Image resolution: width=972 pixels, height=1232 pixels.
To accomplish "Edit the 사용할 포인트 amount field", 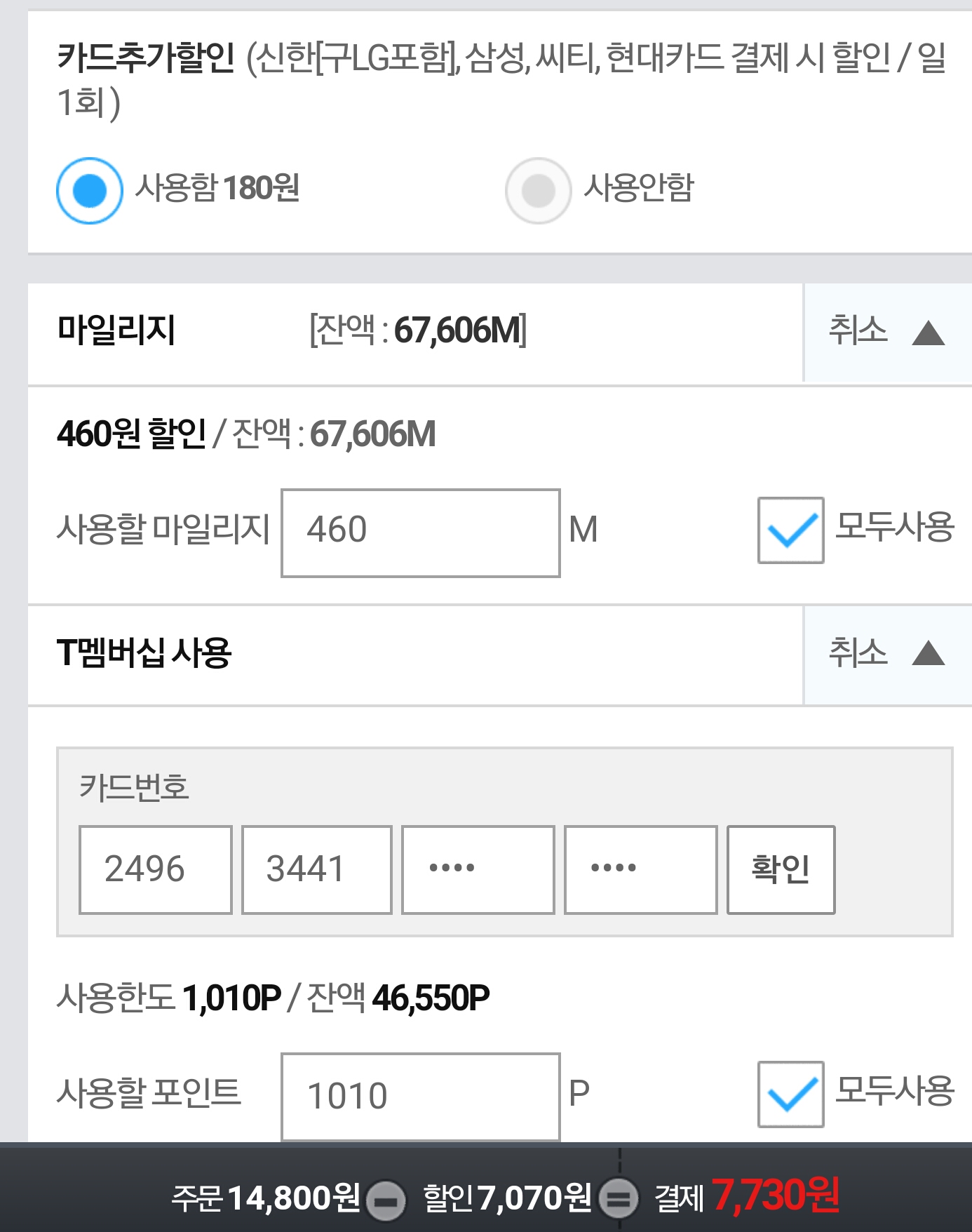I will pyautogui.click(x=420, y=1097).
